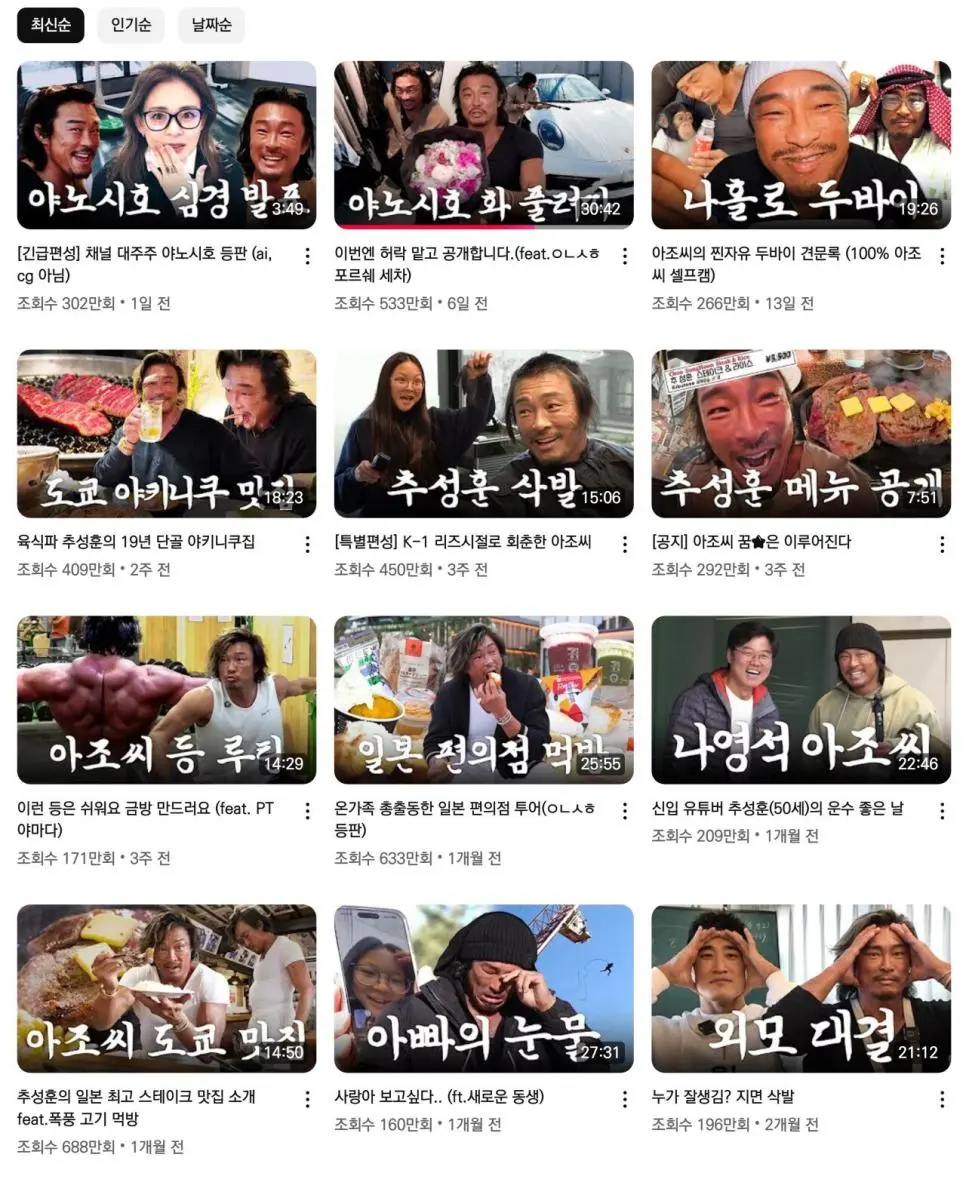Open the video titled 추성훈 메뉴 공개
966x1179 pixels.
[800, 432]
